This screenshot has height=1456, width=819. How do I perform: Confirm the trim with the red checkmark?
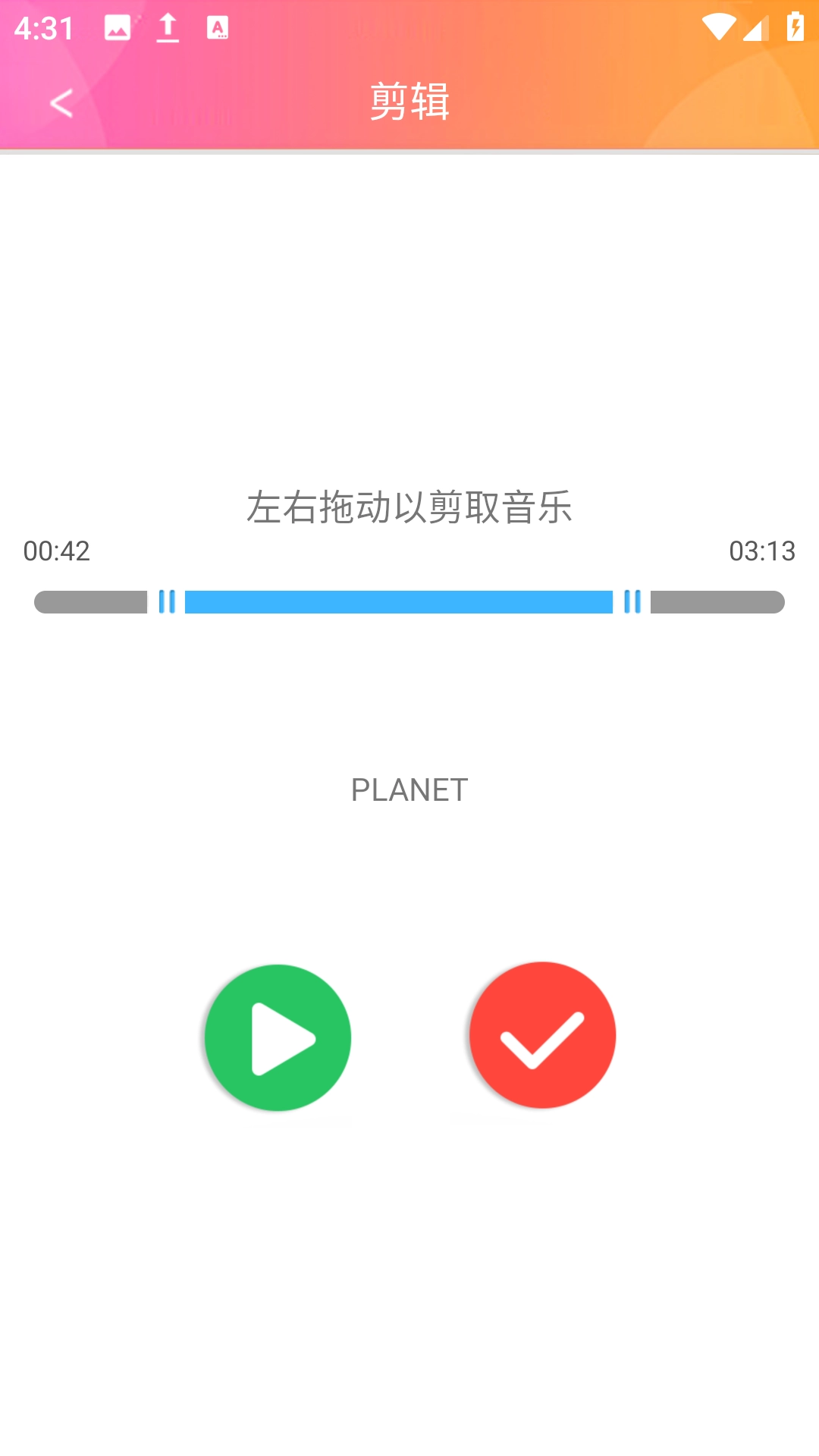(x=542, y=1036)
